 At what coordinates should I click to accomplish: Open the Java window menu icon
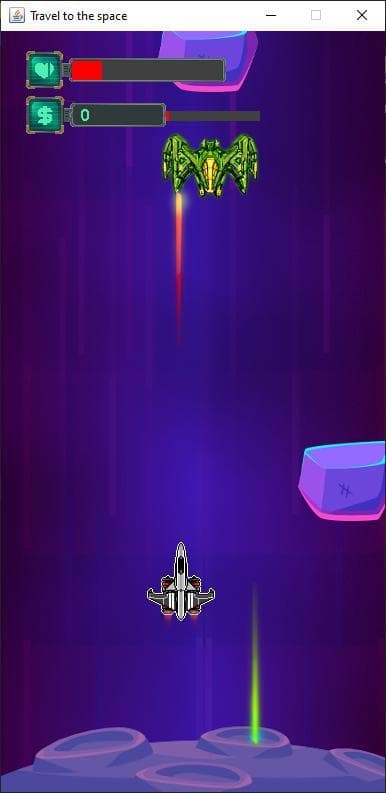click(17, 16)
